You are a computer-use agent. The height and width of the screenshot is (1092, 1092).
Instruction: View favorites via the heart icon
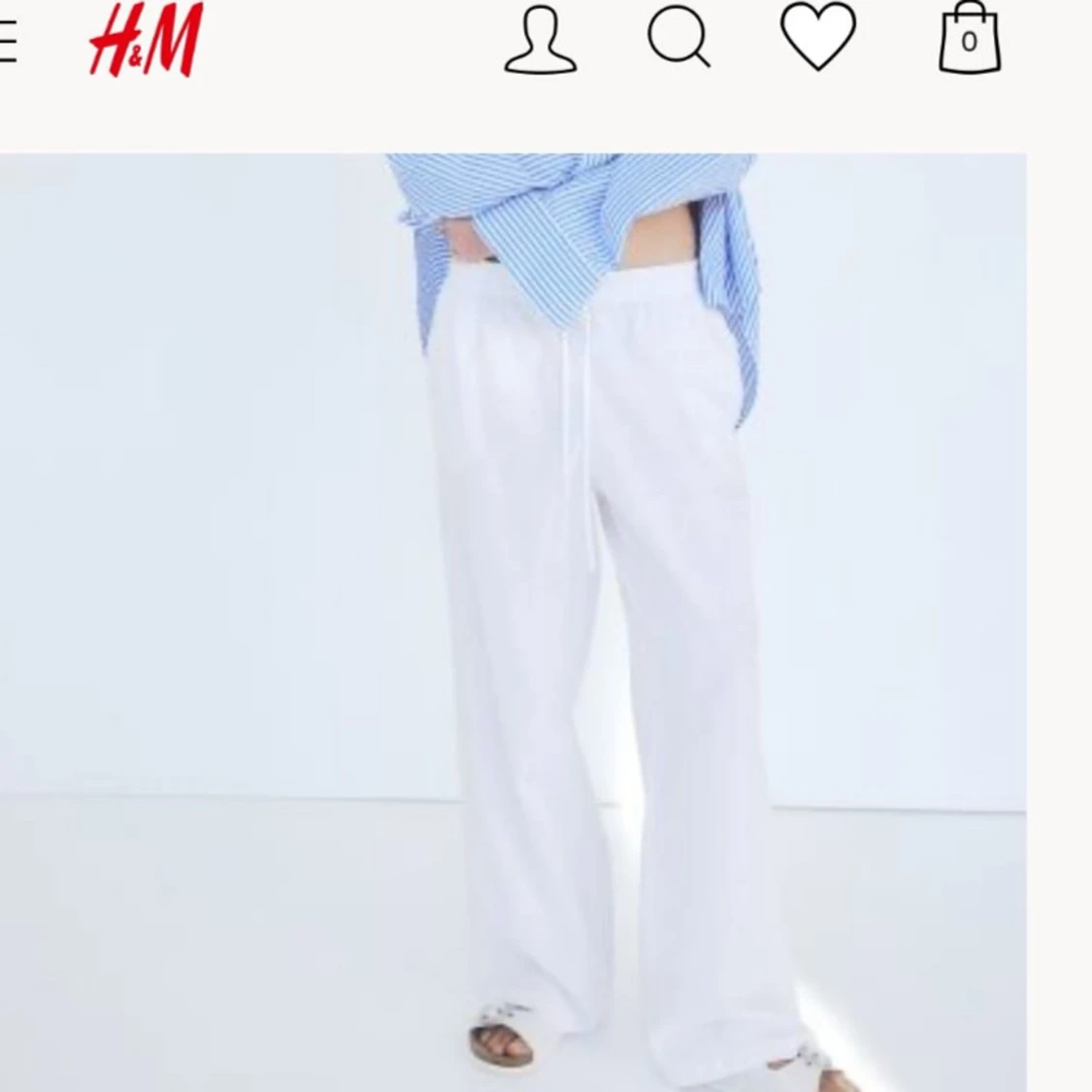click(818, 37)
